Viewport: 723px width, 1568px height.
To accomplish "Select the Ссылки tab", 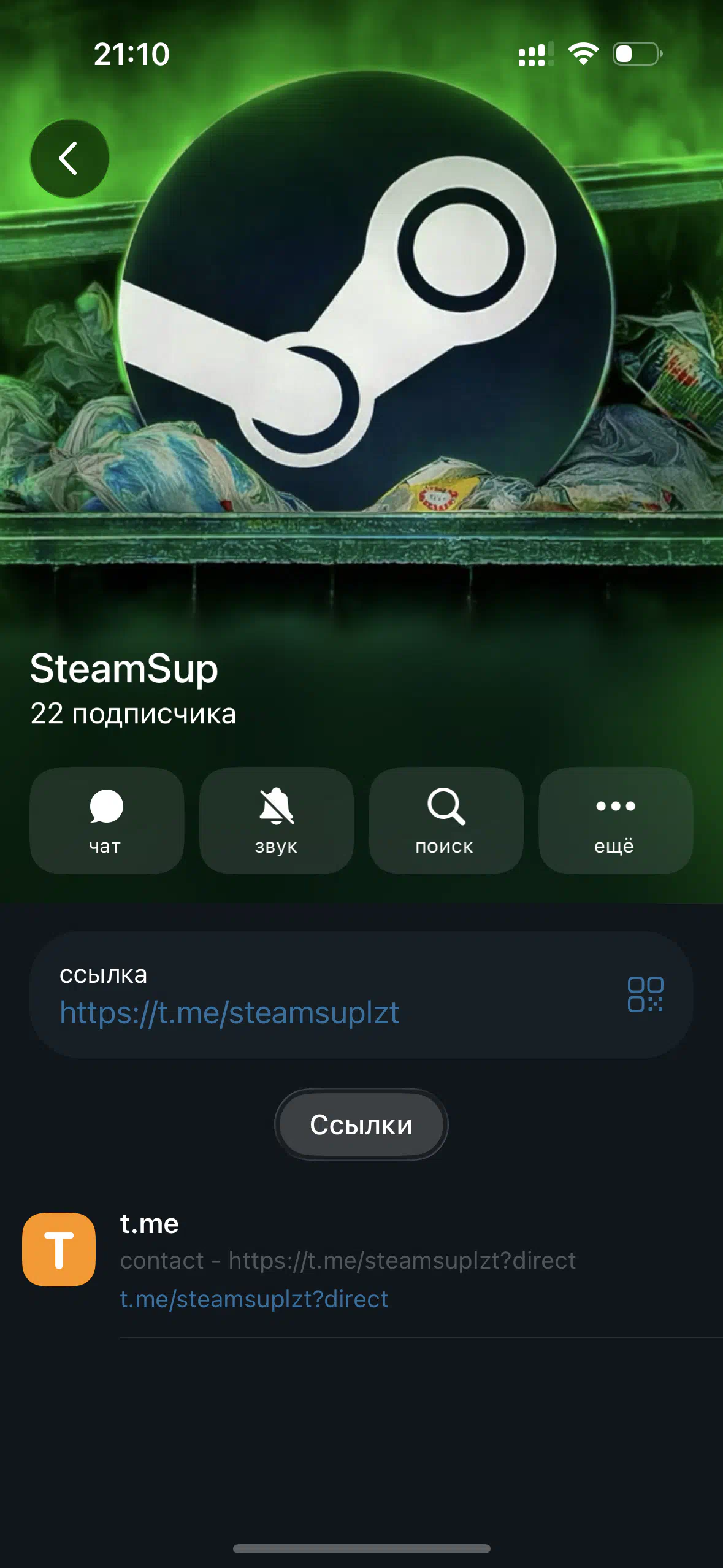I will (x=361, y=1124).
